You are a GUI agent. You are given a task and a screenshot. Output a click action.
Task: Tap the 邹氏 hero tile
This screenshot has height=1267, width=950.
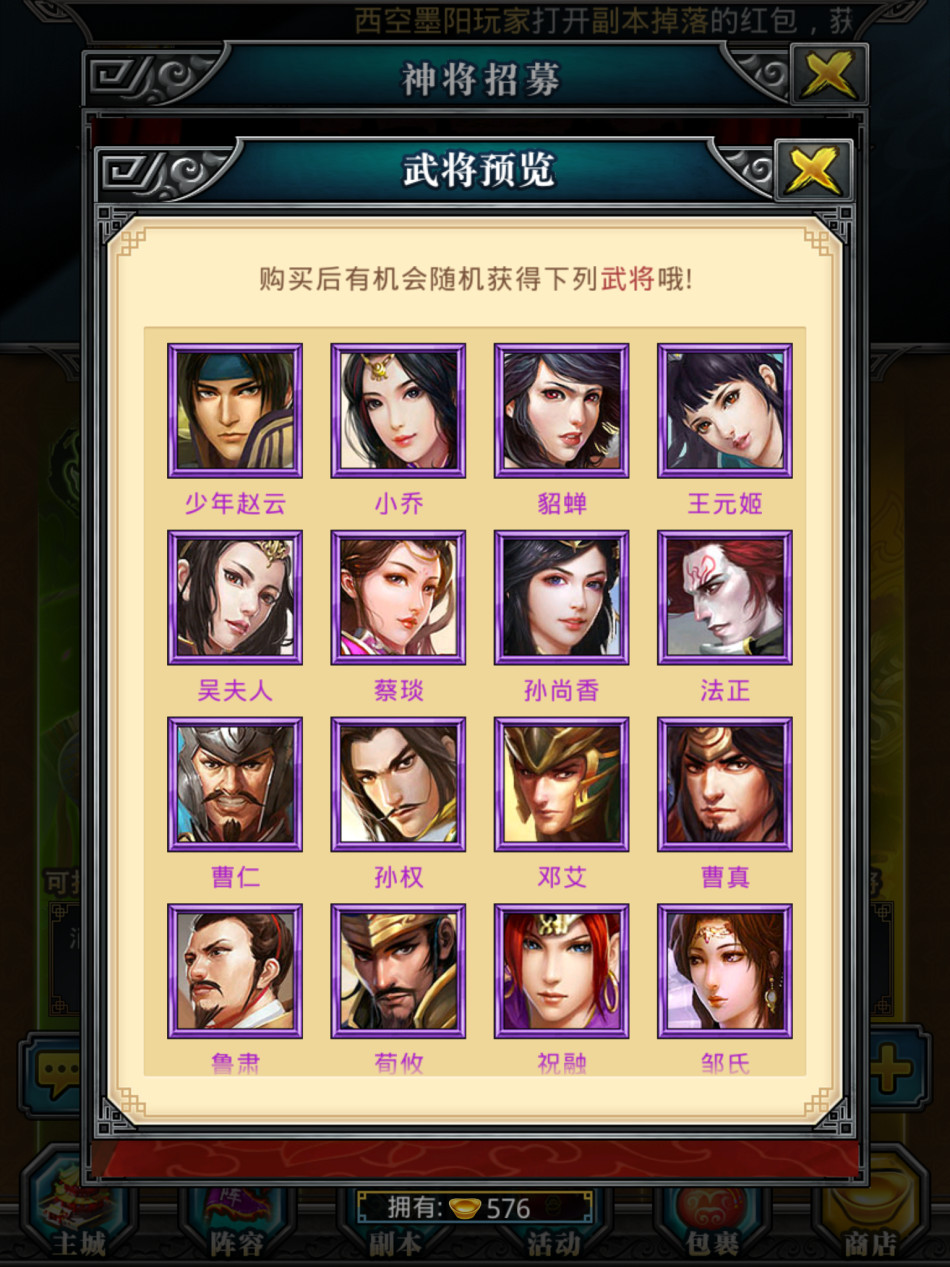point(724,971)
